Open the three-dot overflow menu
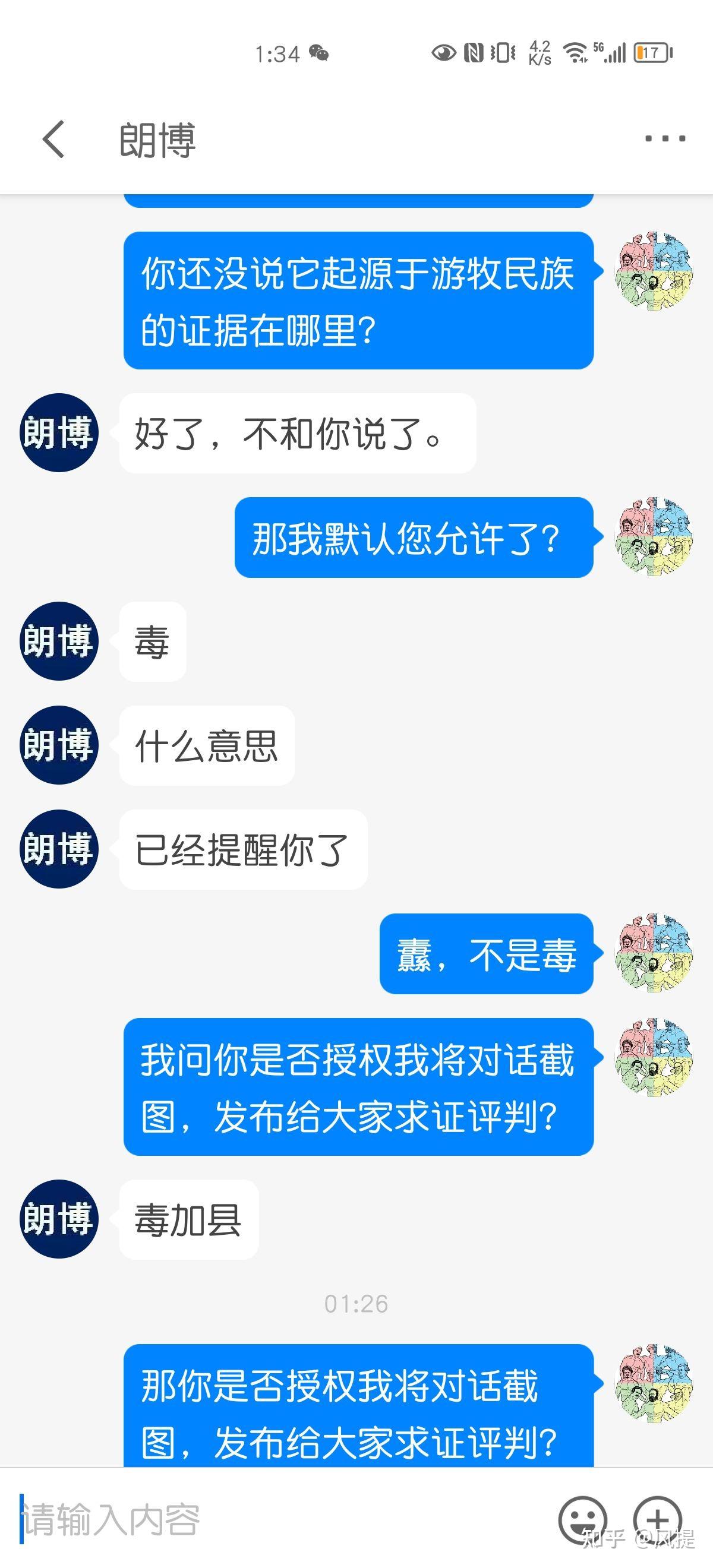The width and height of the screenshot is (713, 1568). point(665,139)
